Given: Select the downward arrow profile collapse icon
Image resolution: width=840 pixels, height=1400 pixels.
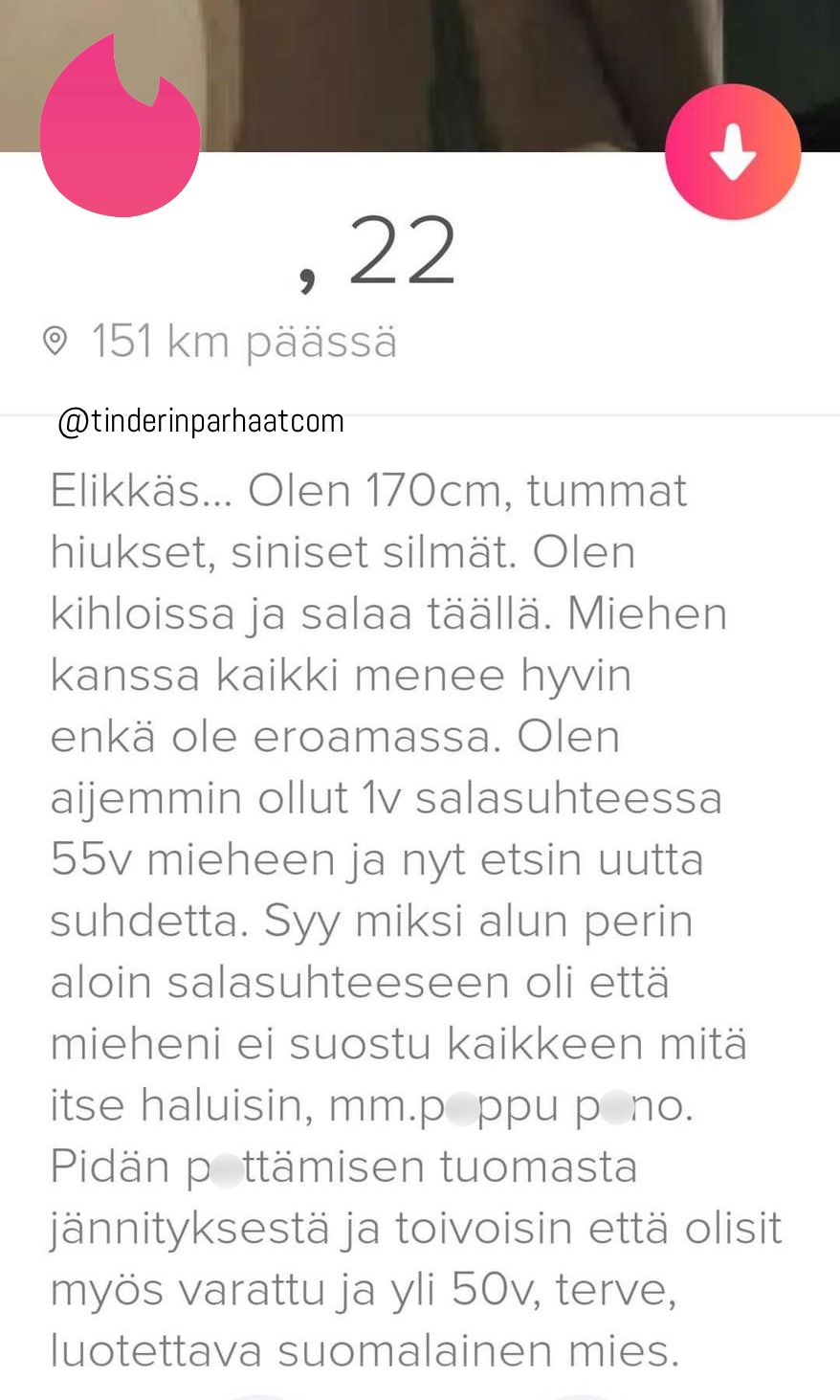Looking at the screenshot, I should [733, 151].
